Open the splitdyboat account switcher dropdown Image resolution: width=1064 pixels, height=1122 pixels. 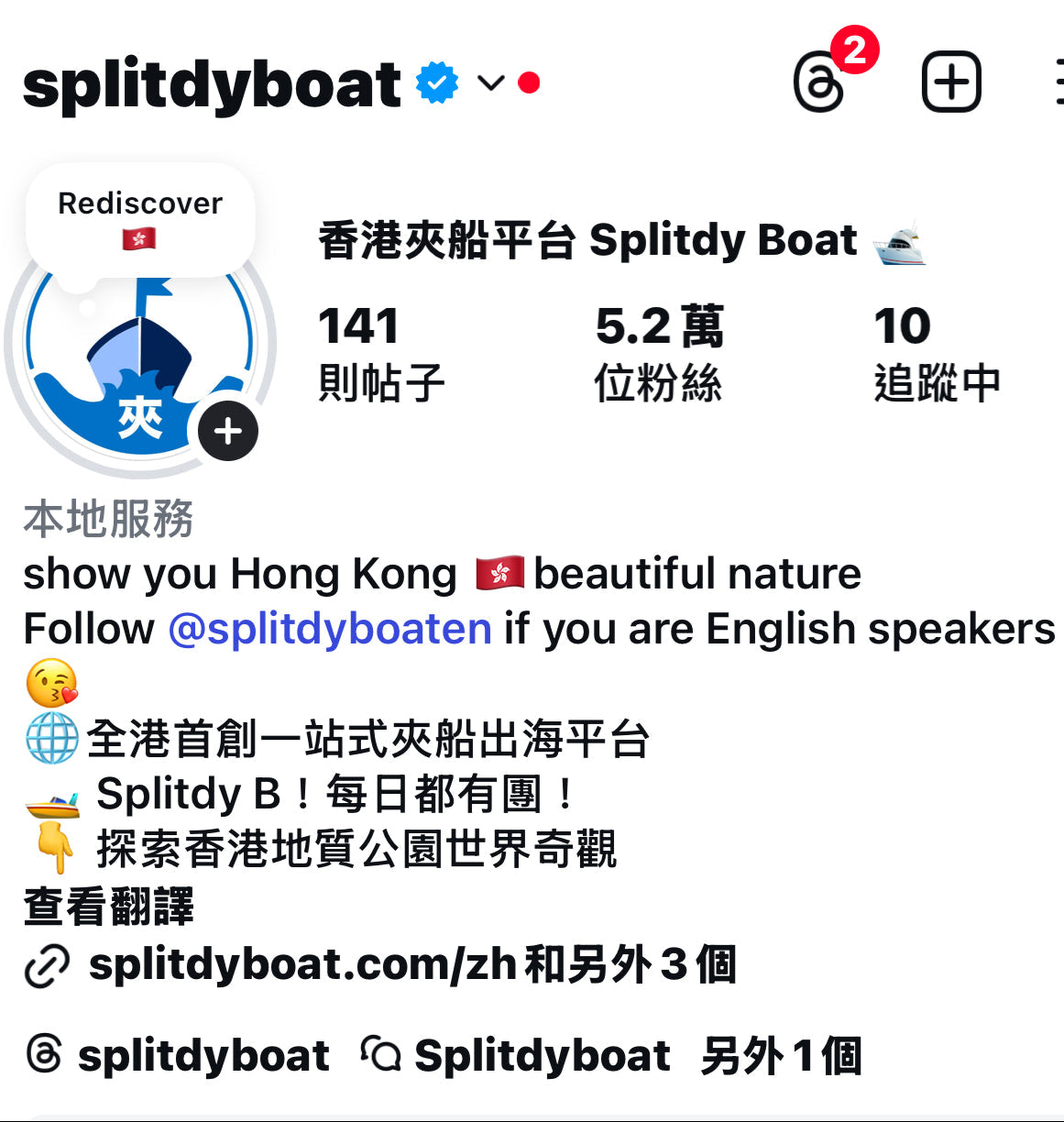tap(491, 83)
